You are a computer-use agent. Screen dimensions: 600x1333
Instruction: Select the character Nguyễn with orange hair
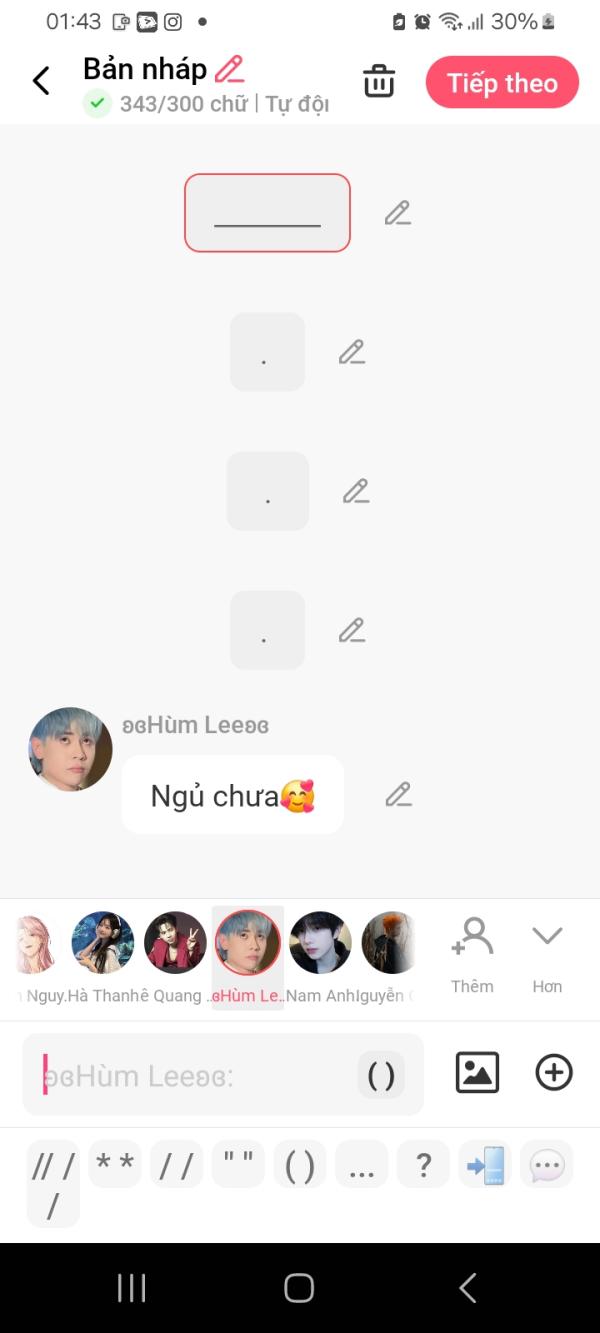tap(390, 943)
